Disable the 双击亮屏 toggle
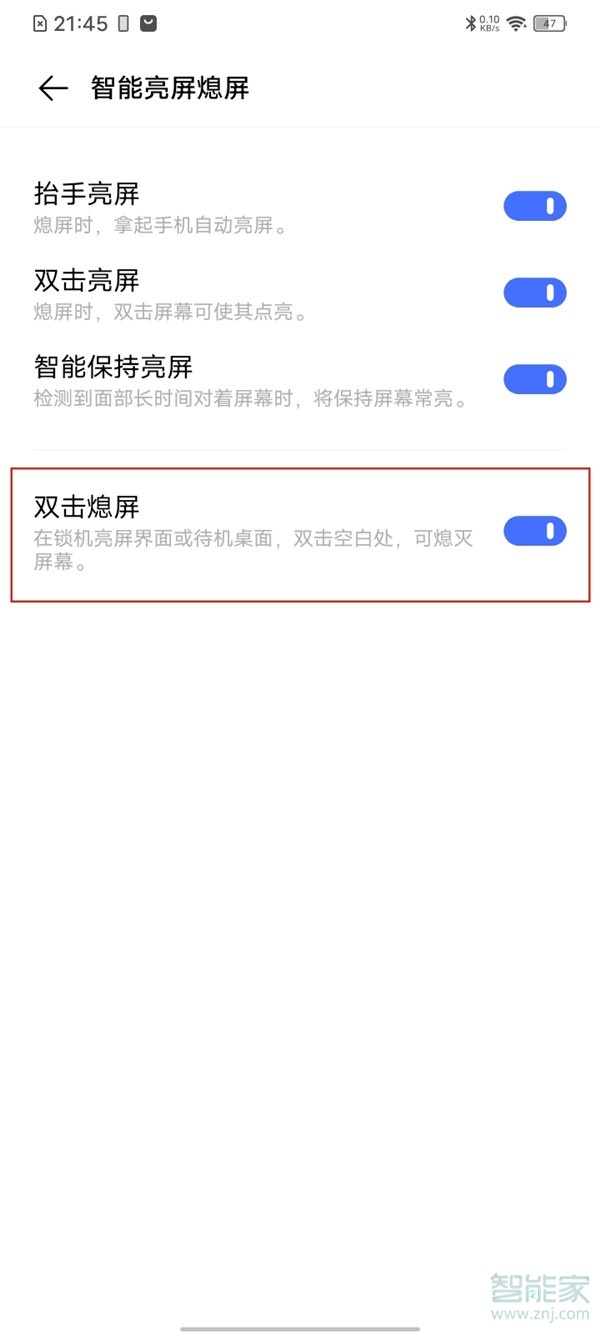600x1333 pixels. pyautogui.click(x=534, y=293)
